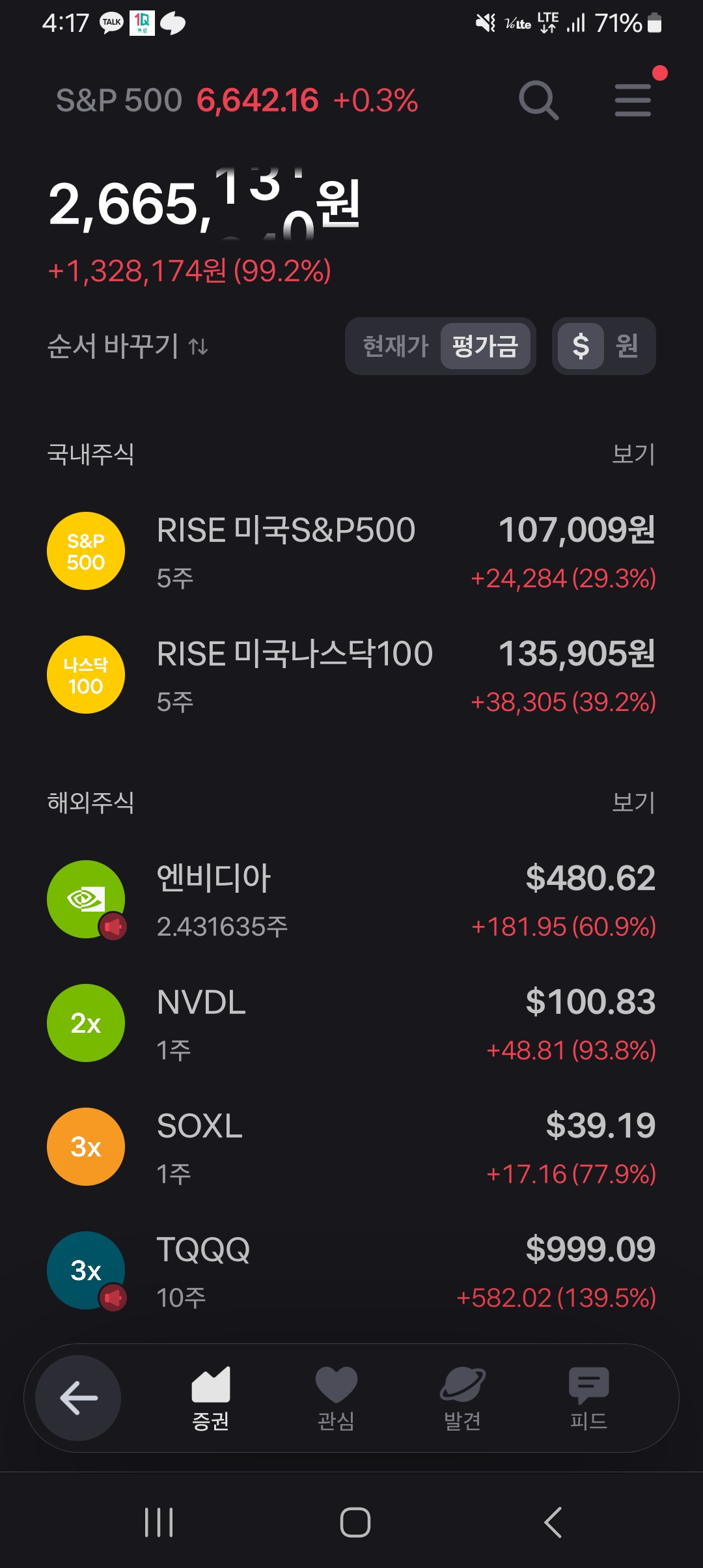Screen dimensions: 703x1568
Task: Go back with the arrow button
Action: point(78,1397)
